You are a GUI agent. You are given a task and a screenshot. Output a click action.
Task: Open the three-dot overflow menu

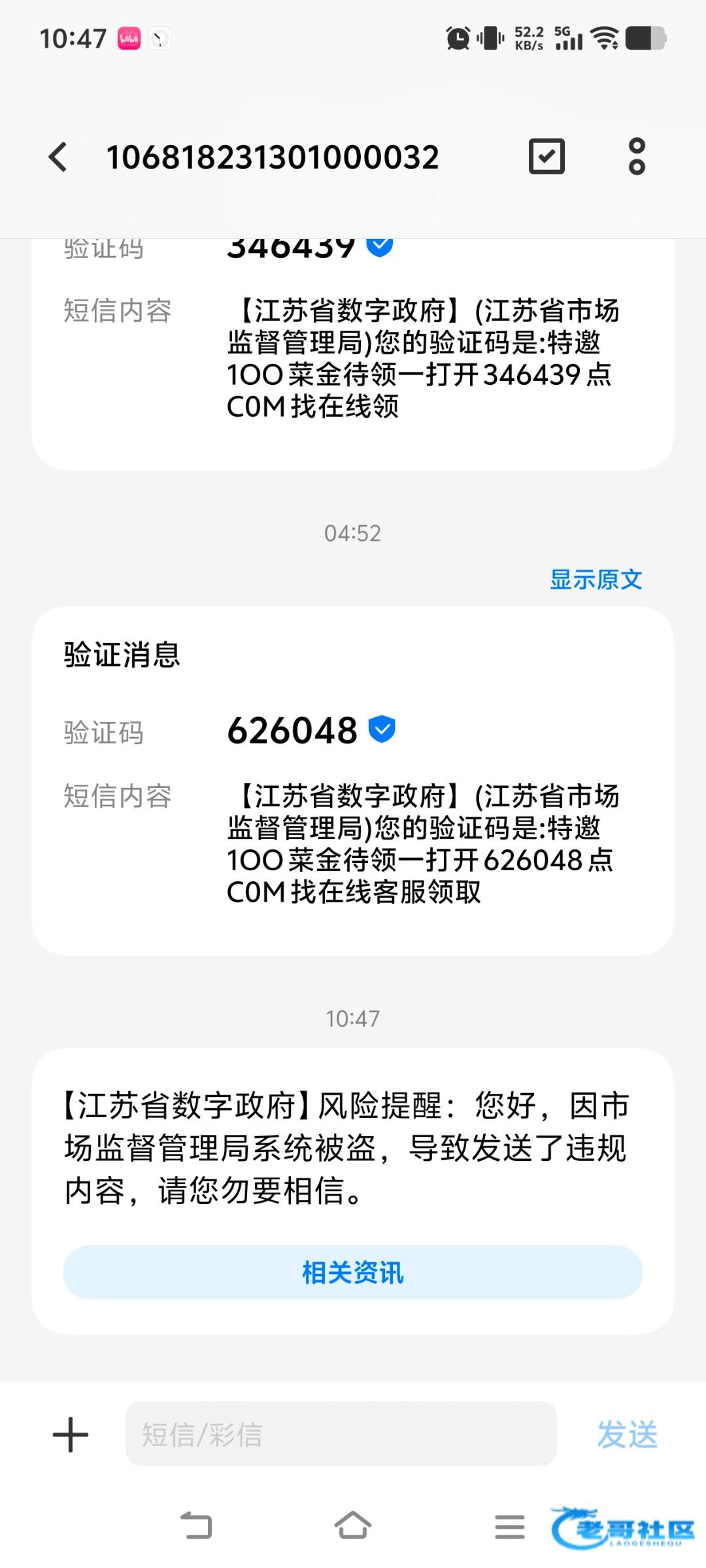click(x=637, y=156)
